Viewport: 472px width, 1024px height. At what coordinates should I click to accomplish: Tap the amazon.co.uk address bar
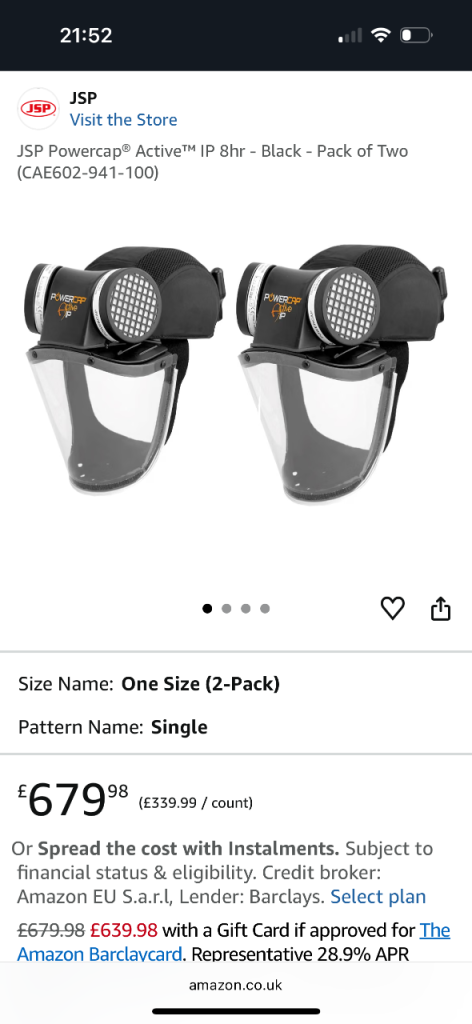tap(236, 985)
